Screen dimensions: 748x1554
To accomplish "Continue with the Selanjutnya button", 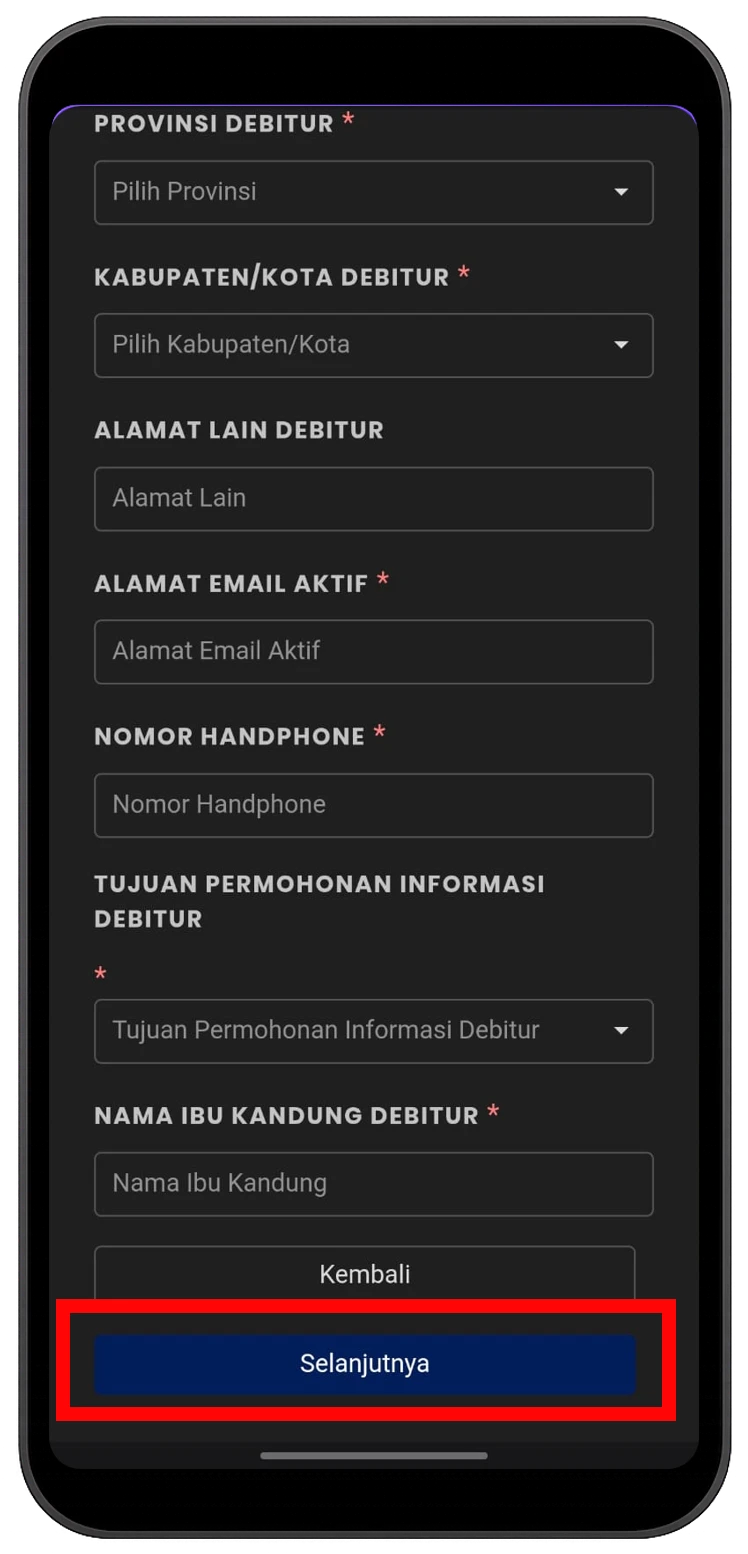I will (364, 1363).
